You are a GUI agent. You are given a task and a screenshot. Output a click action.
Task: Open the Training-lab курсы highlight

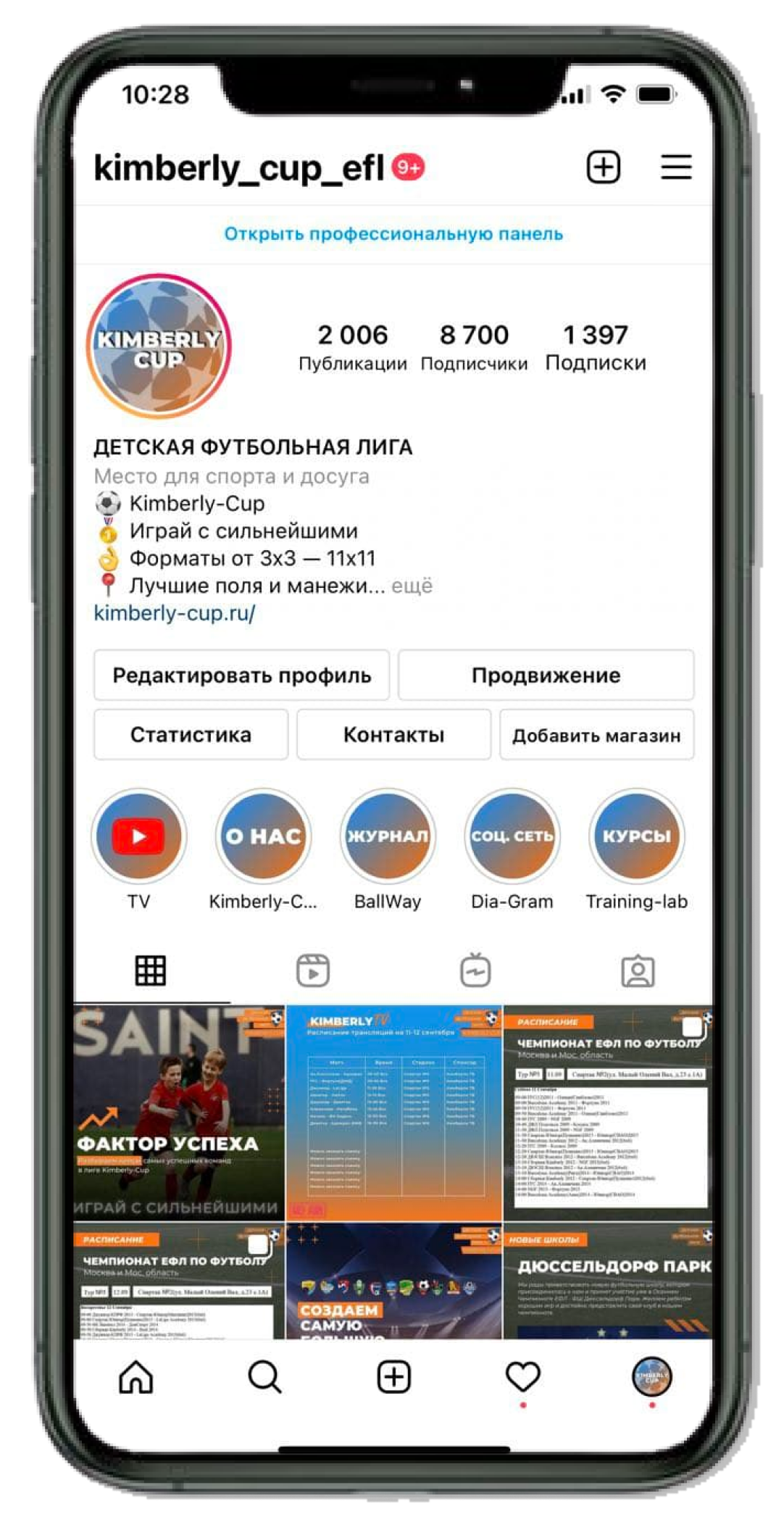(636, 836)
